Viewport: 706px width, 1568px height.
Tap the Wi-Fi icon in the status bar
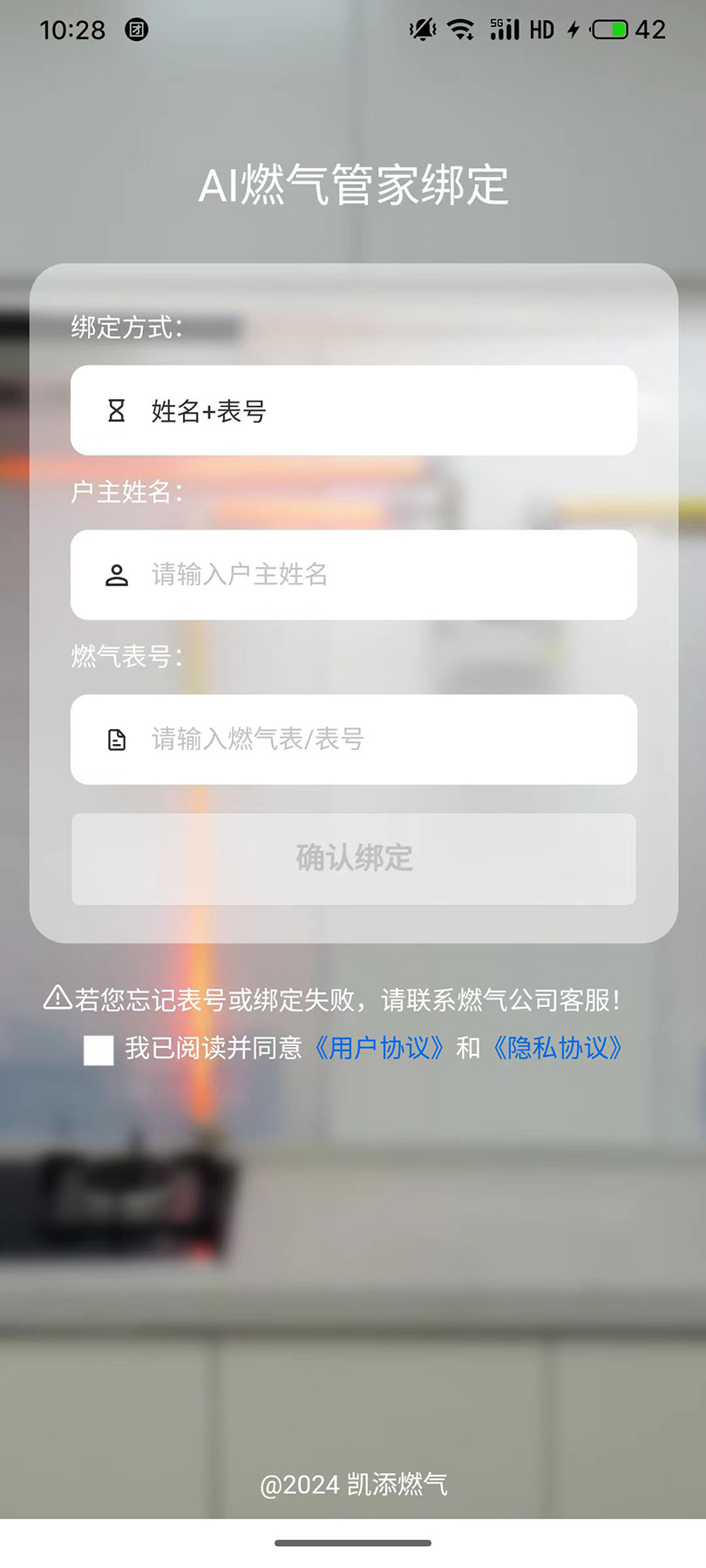[459, 29]
